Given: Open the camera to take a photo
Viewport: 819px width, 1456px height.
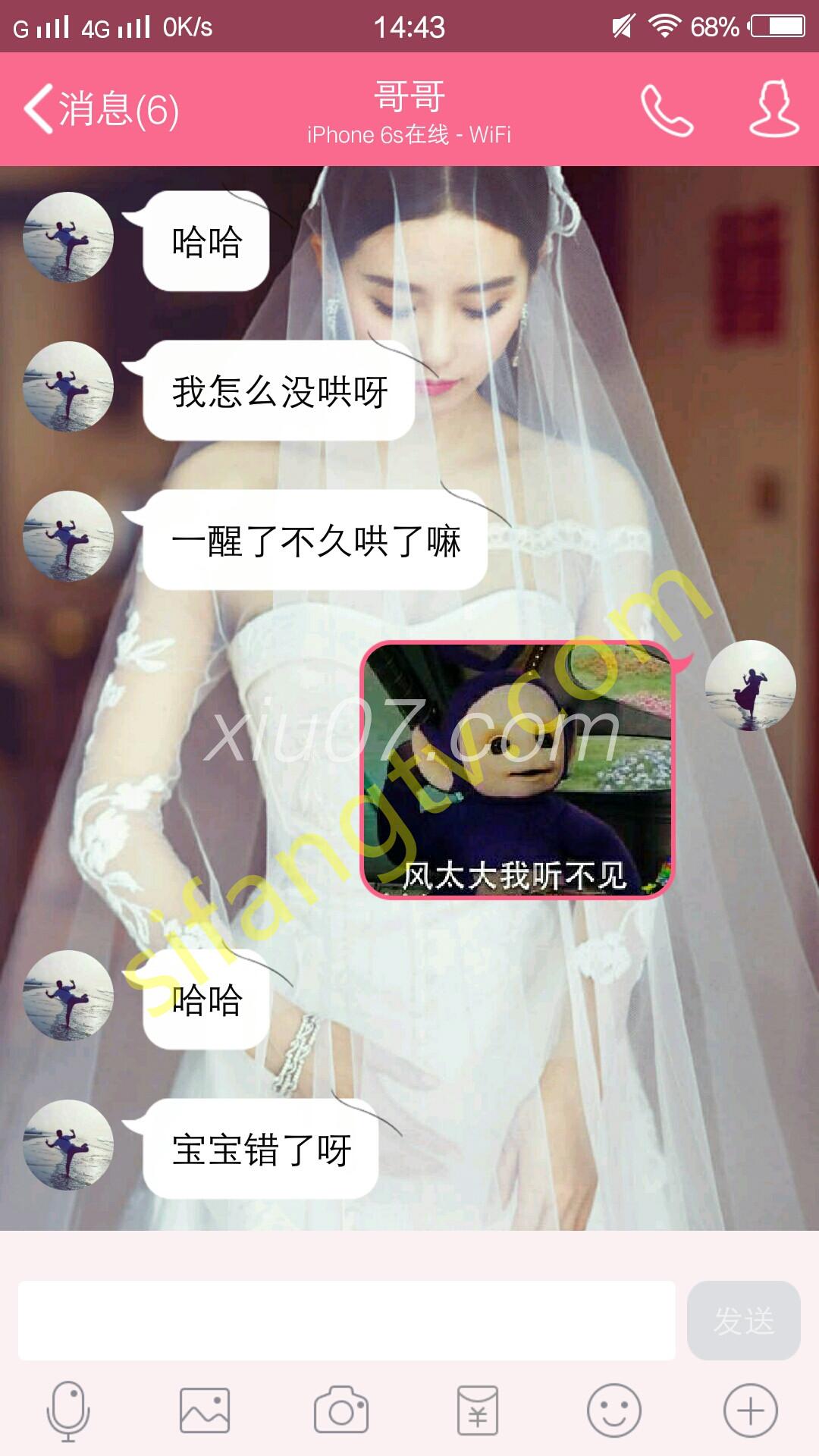Looking at the screenshot, I should click(341, 1411).
